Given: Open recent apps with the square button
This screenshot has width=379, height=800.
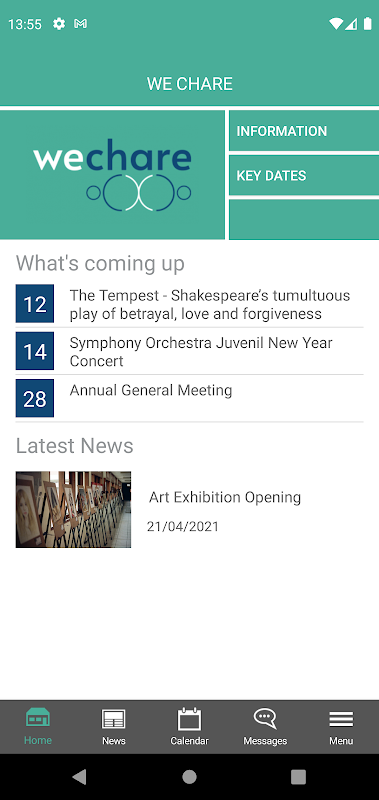Looking at the screenshot, I should (x=298, y=777).
